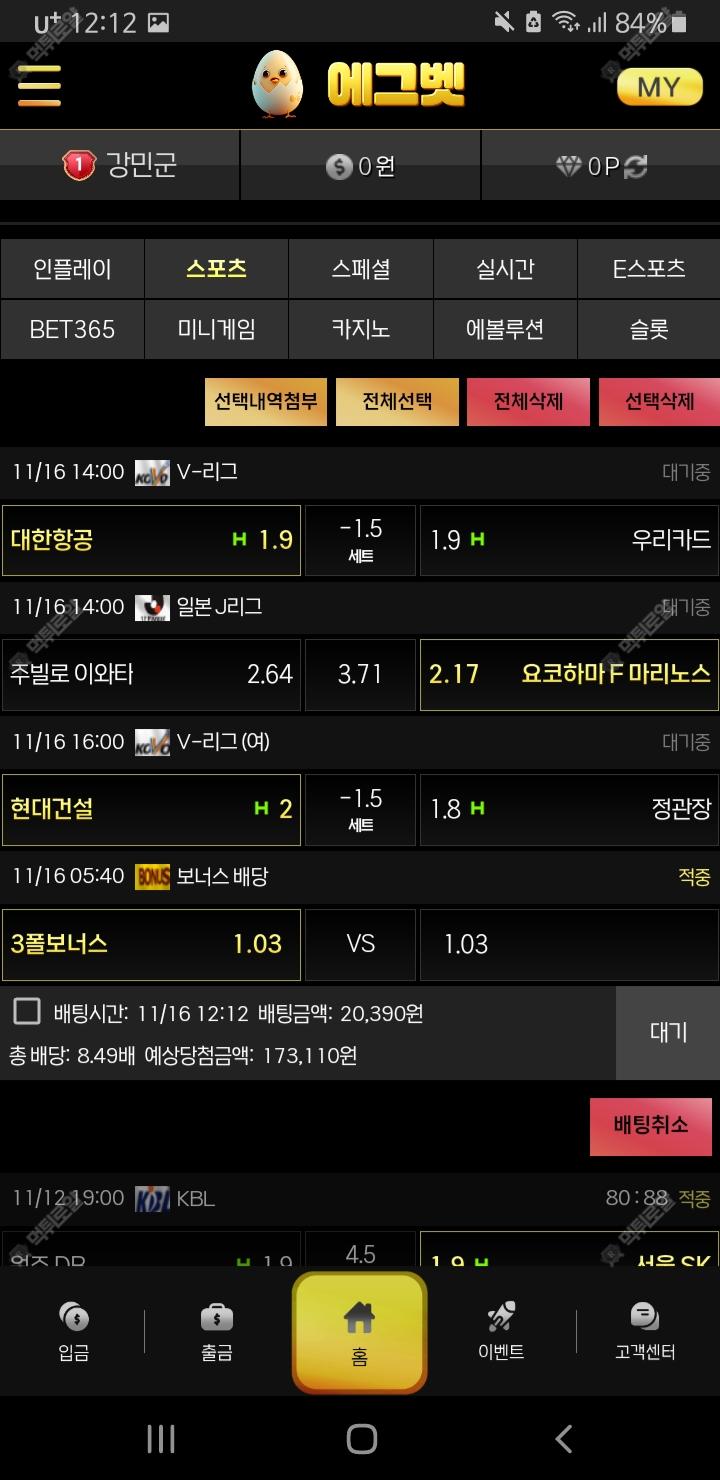Open the BET365 section
720x1480 pixels.
(x=72, y=329)
